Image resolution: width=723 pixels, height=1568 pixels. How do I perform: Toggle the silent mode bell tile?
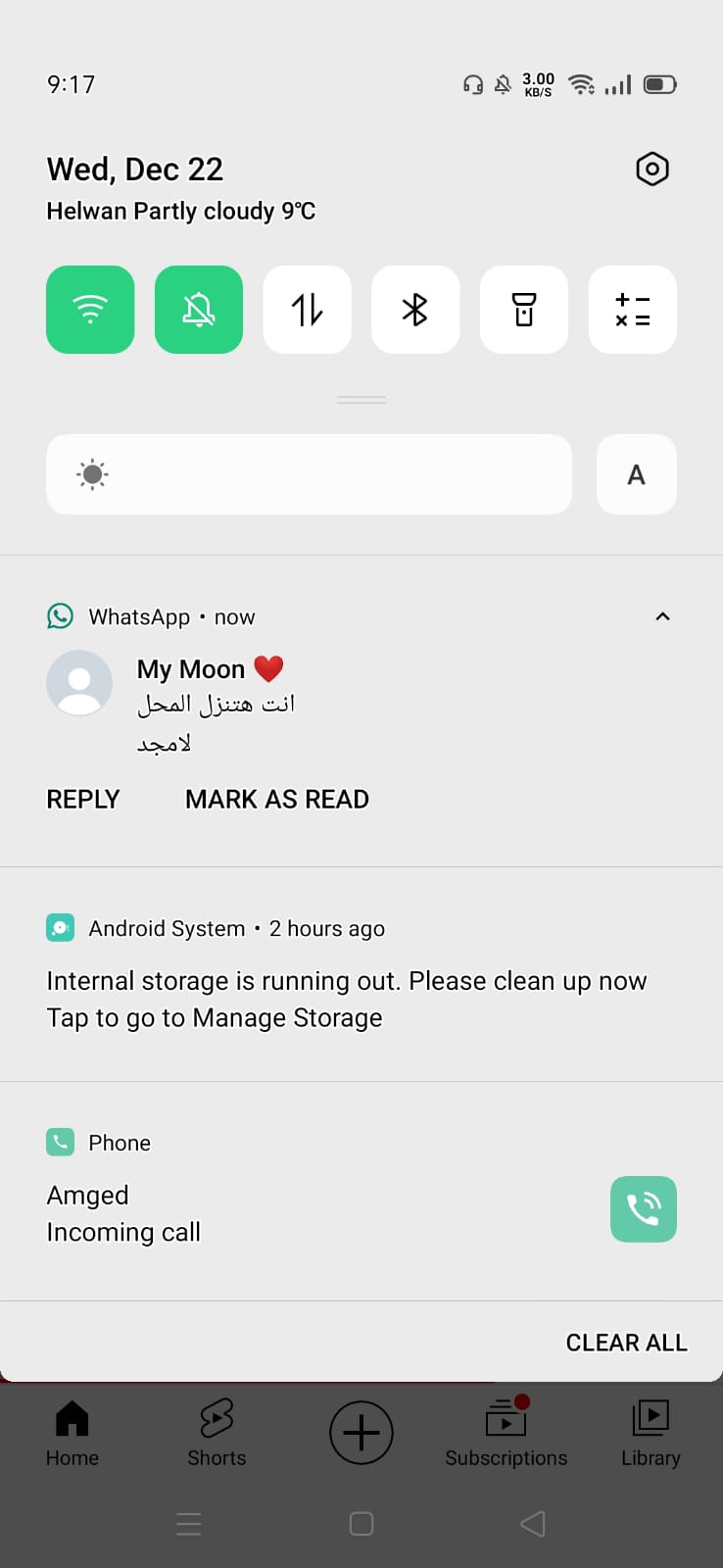click(x=199, y=310)
